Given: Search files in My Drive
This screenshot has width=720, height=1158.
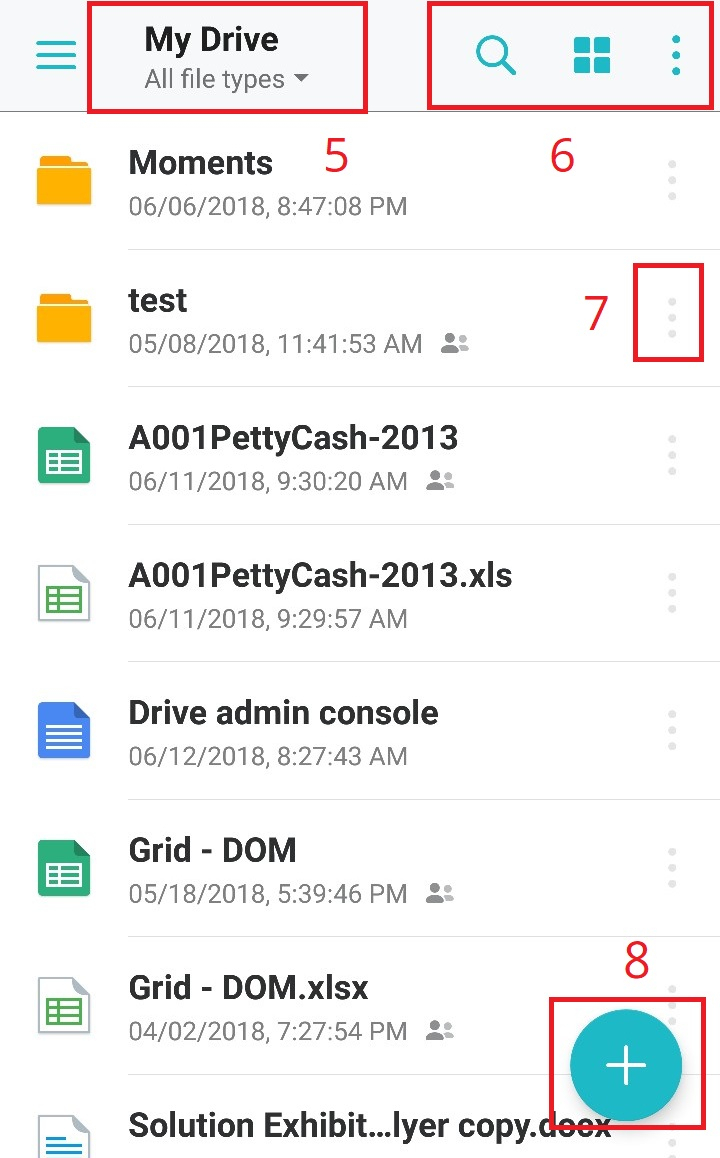Looking at the screenshot, I should (495, 55).
